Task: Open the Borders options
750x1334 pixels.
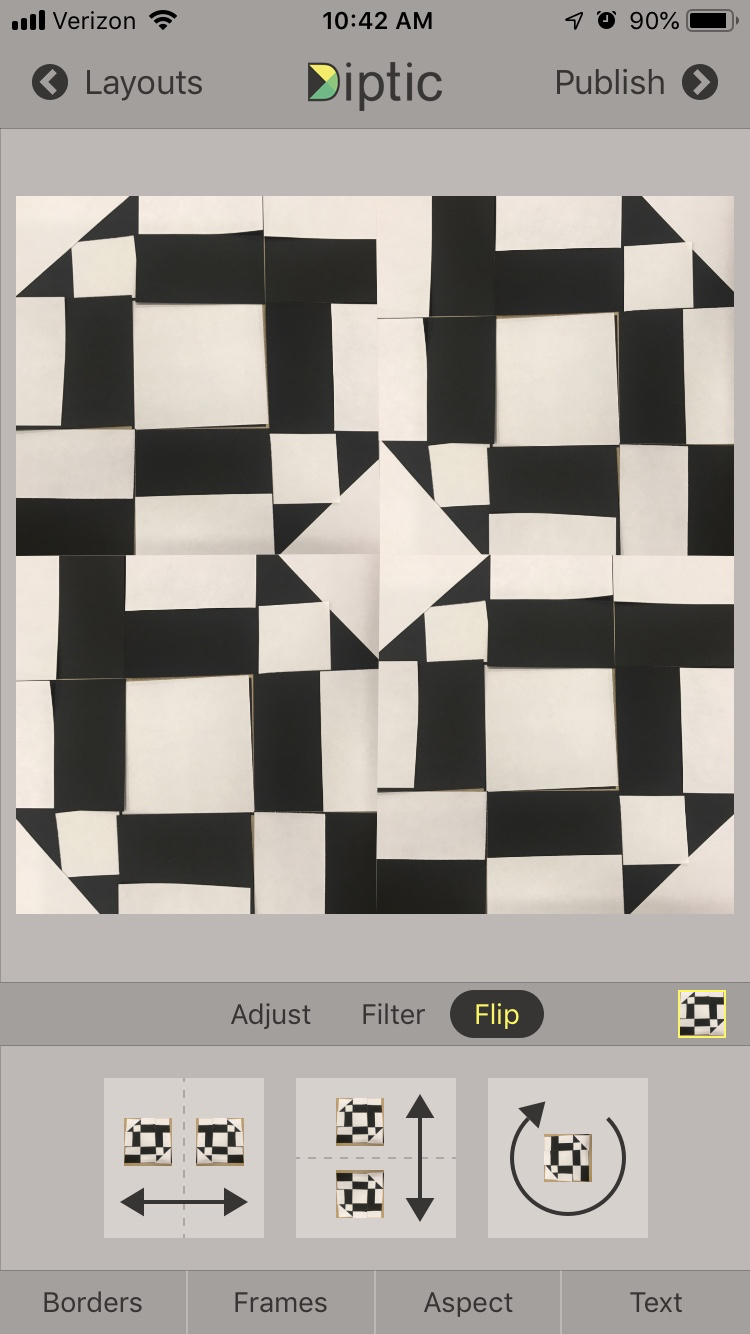Action: [x=93, y=1302]
